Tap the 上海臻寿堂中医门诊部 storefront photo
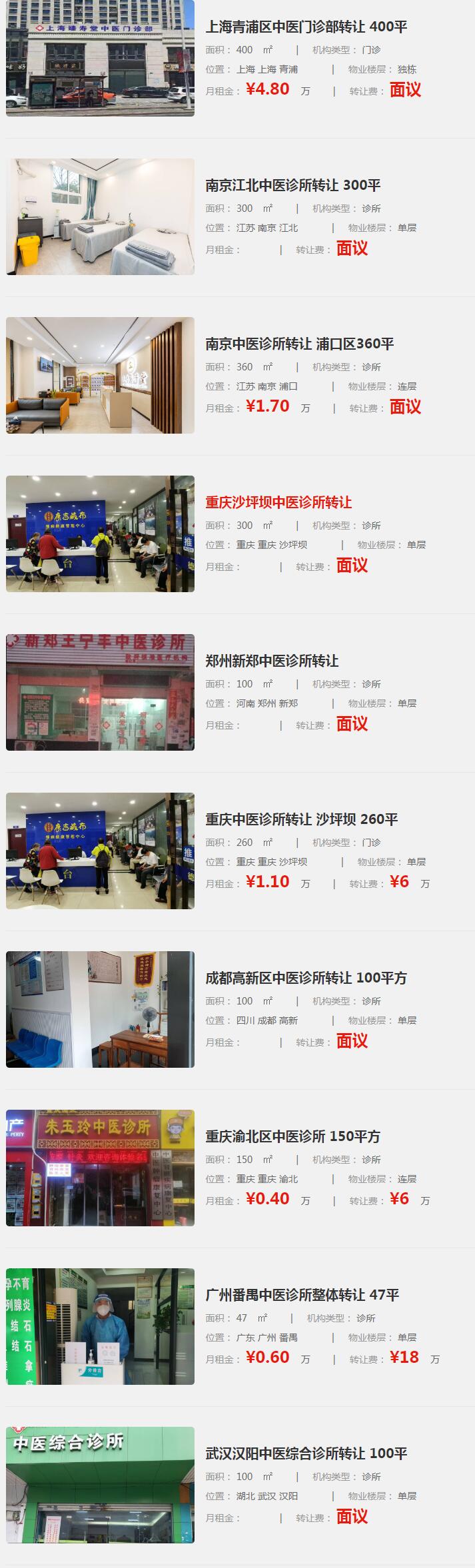The height and width of the screenshot is (1568, 475). click(100, 58)
